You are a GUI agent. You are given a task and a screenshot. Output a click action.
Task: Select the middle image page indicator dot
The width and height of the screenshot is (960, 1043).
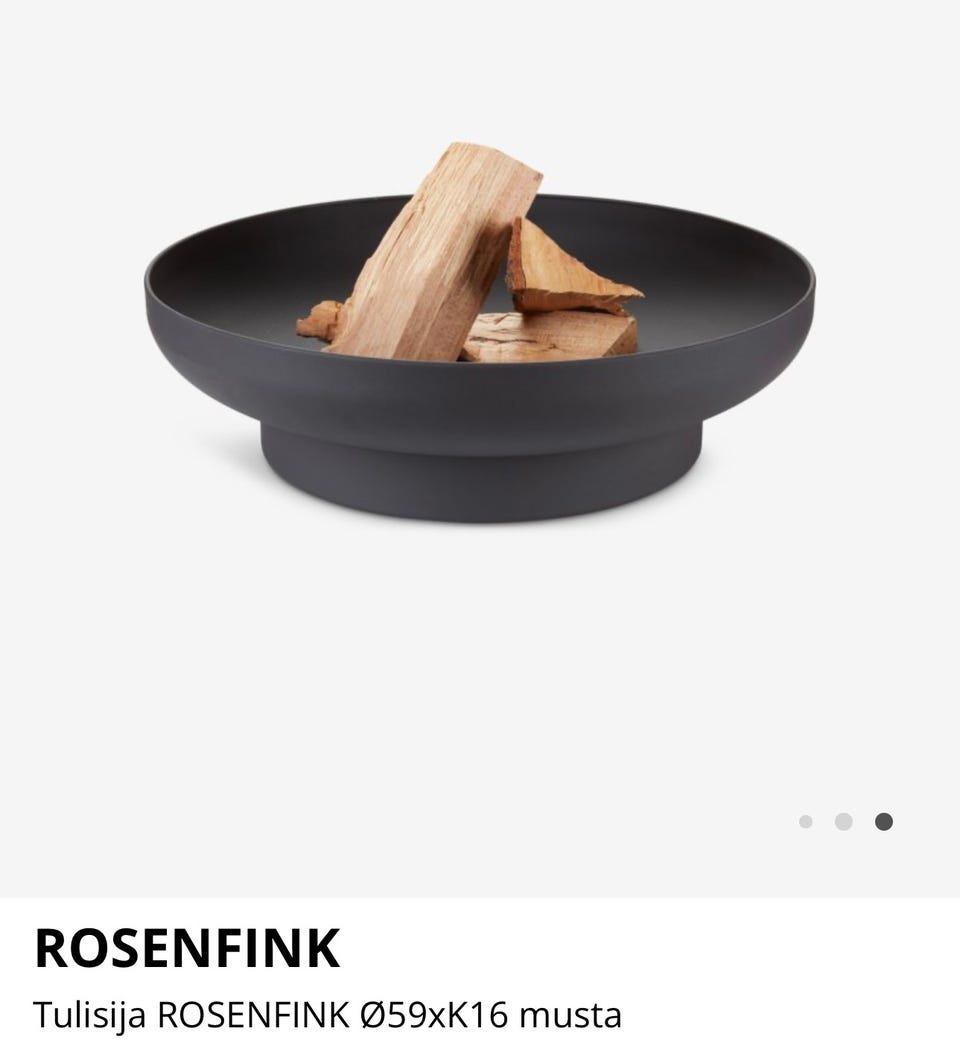[844, 822]
